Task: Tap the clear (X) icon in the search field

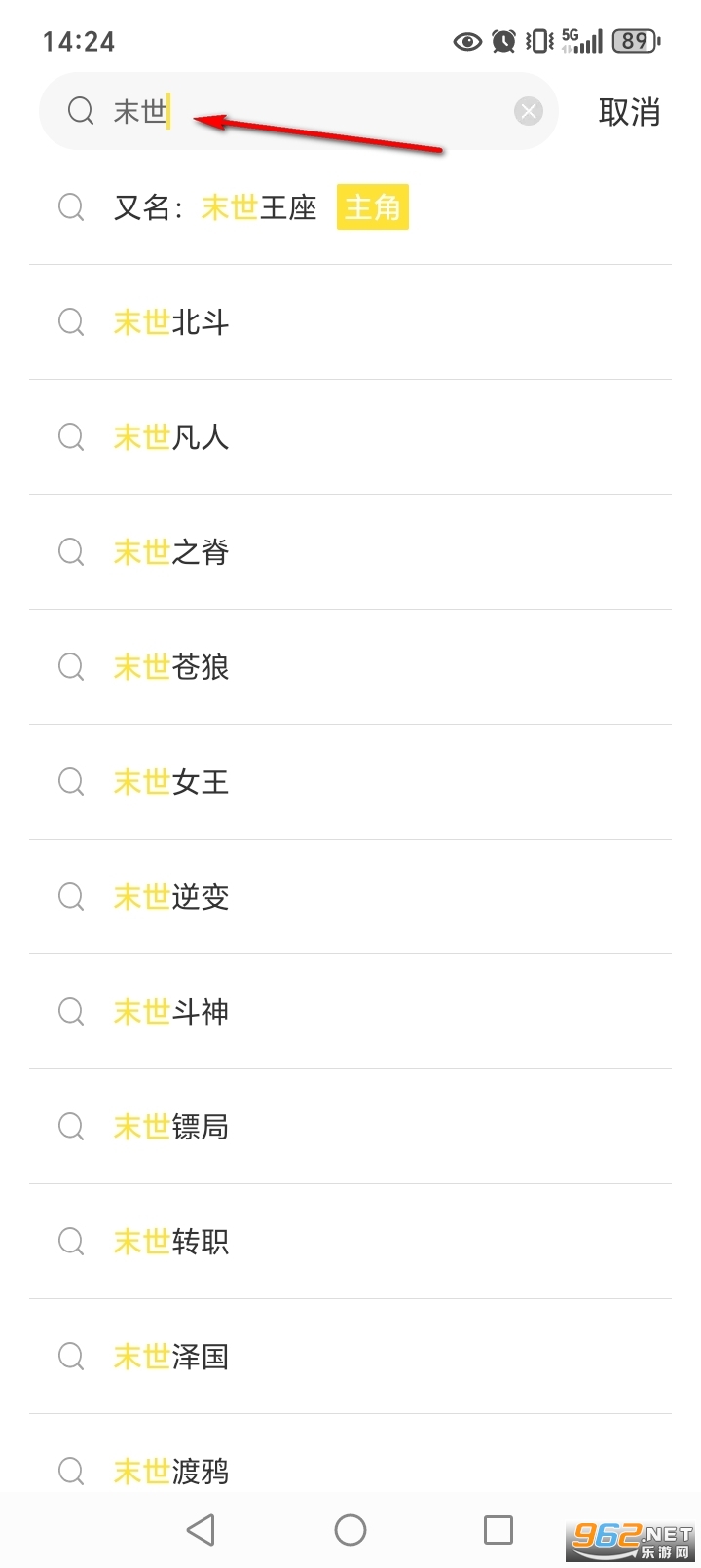Action: (528, 111)
